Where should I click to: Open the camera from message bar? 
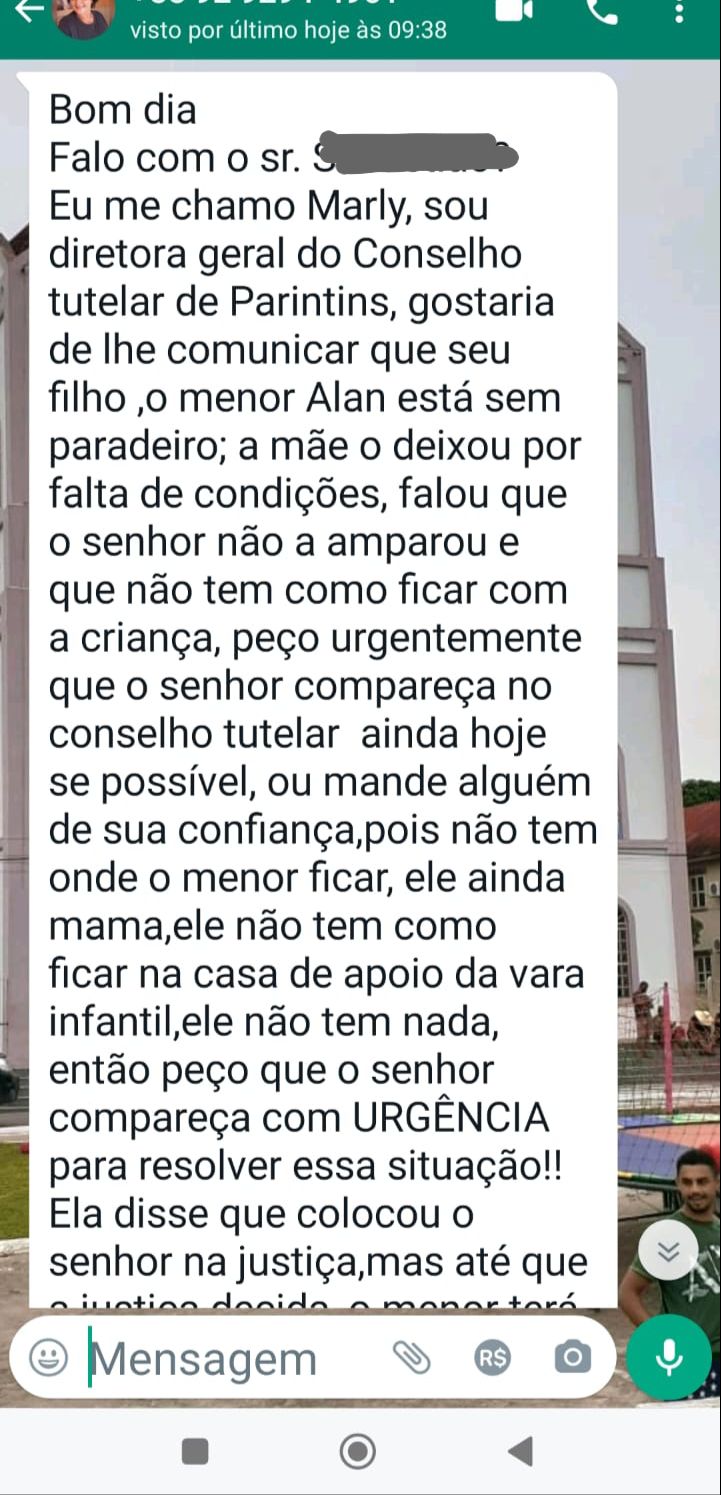(573, 1357)
